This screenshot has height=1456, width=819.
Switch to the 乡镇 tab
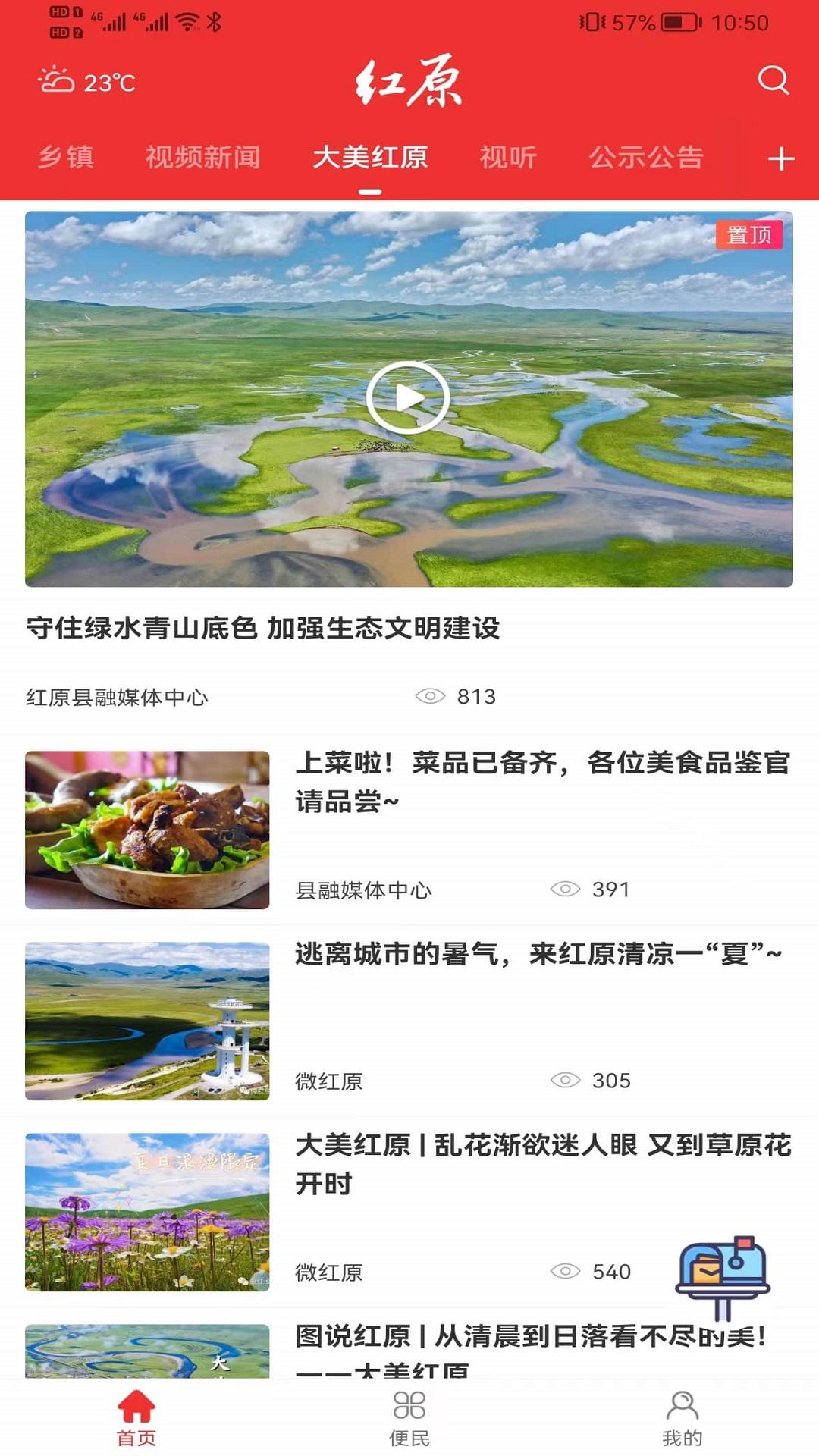tap(64, 158)
